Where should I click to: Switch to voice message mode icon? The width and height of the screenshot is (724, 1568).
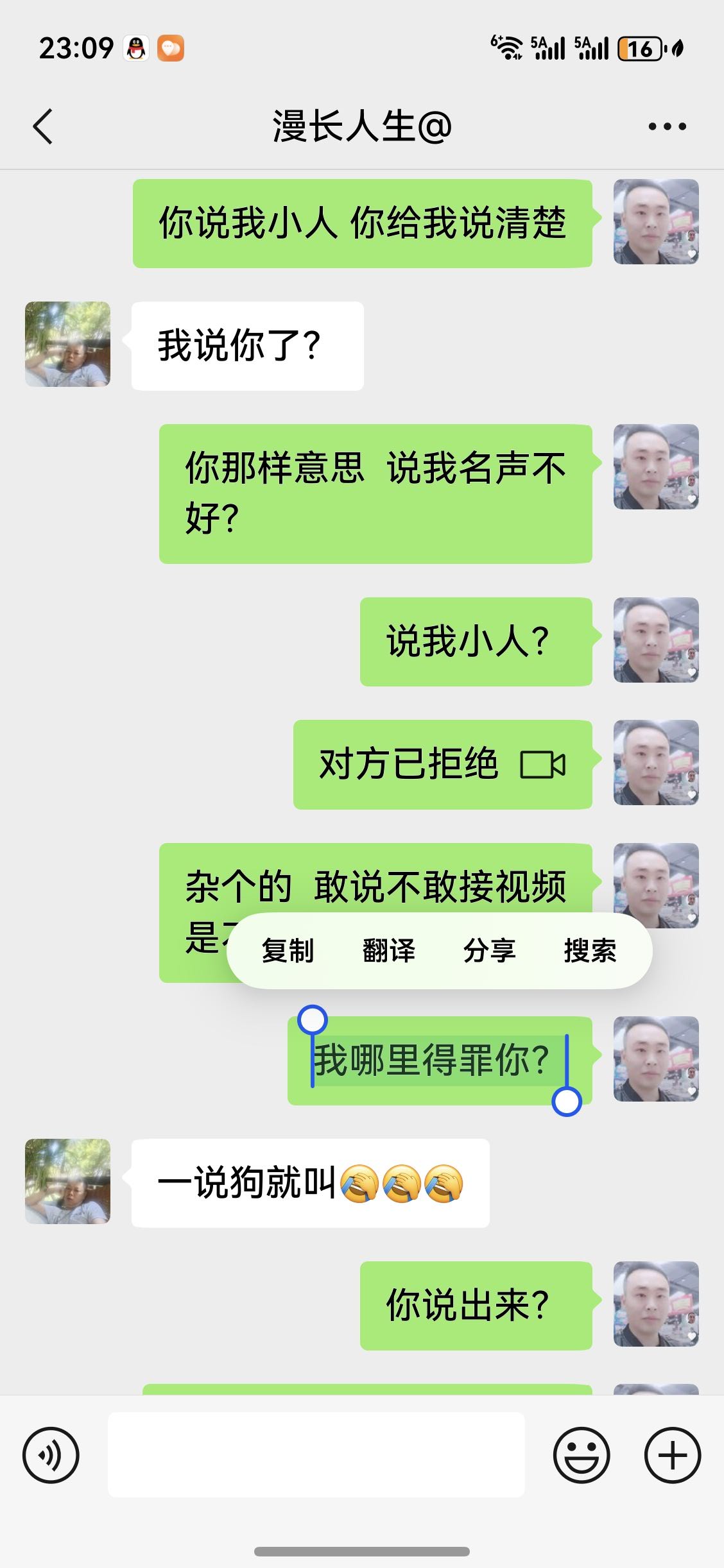[x=51, y=1455]
